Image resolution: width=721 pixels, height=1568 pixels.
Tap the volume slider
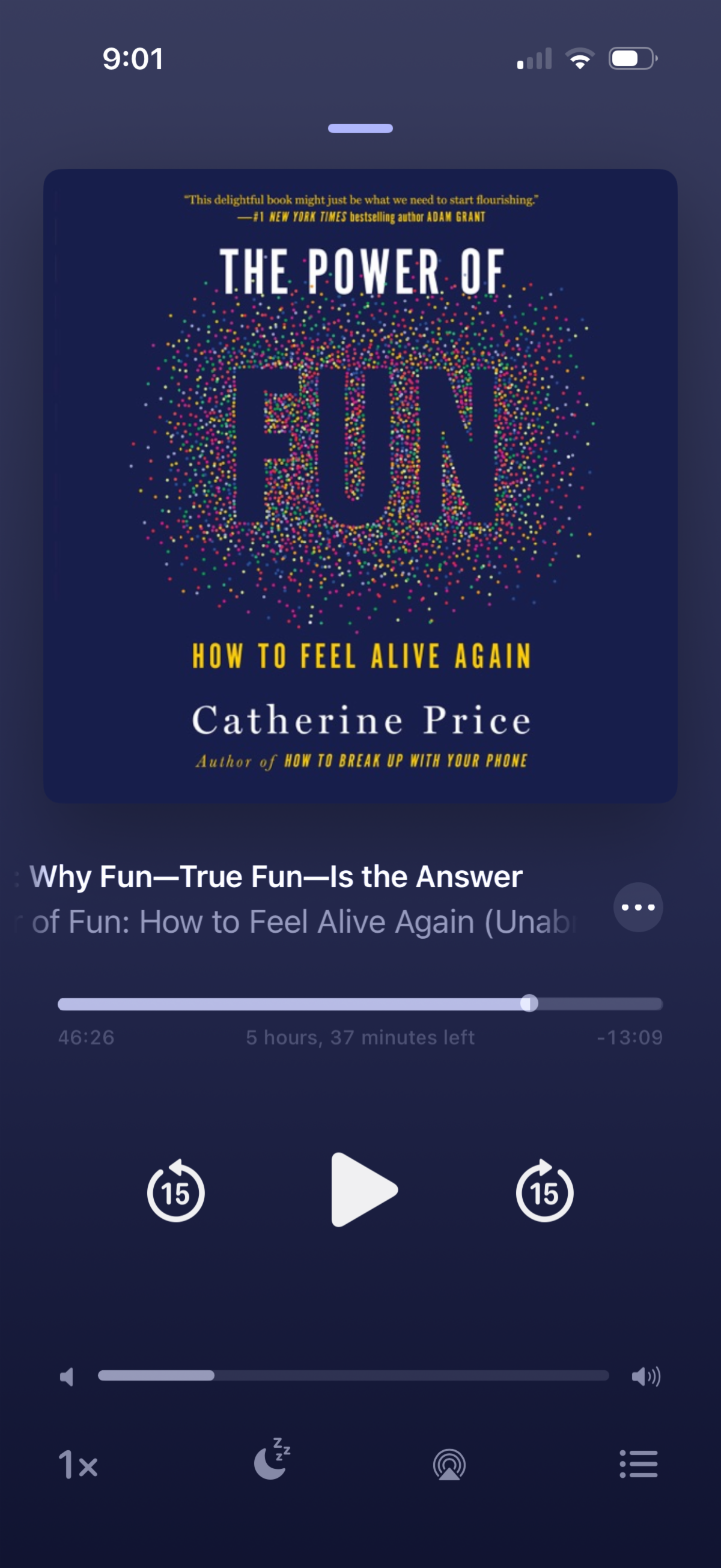tap(353, 1376)
